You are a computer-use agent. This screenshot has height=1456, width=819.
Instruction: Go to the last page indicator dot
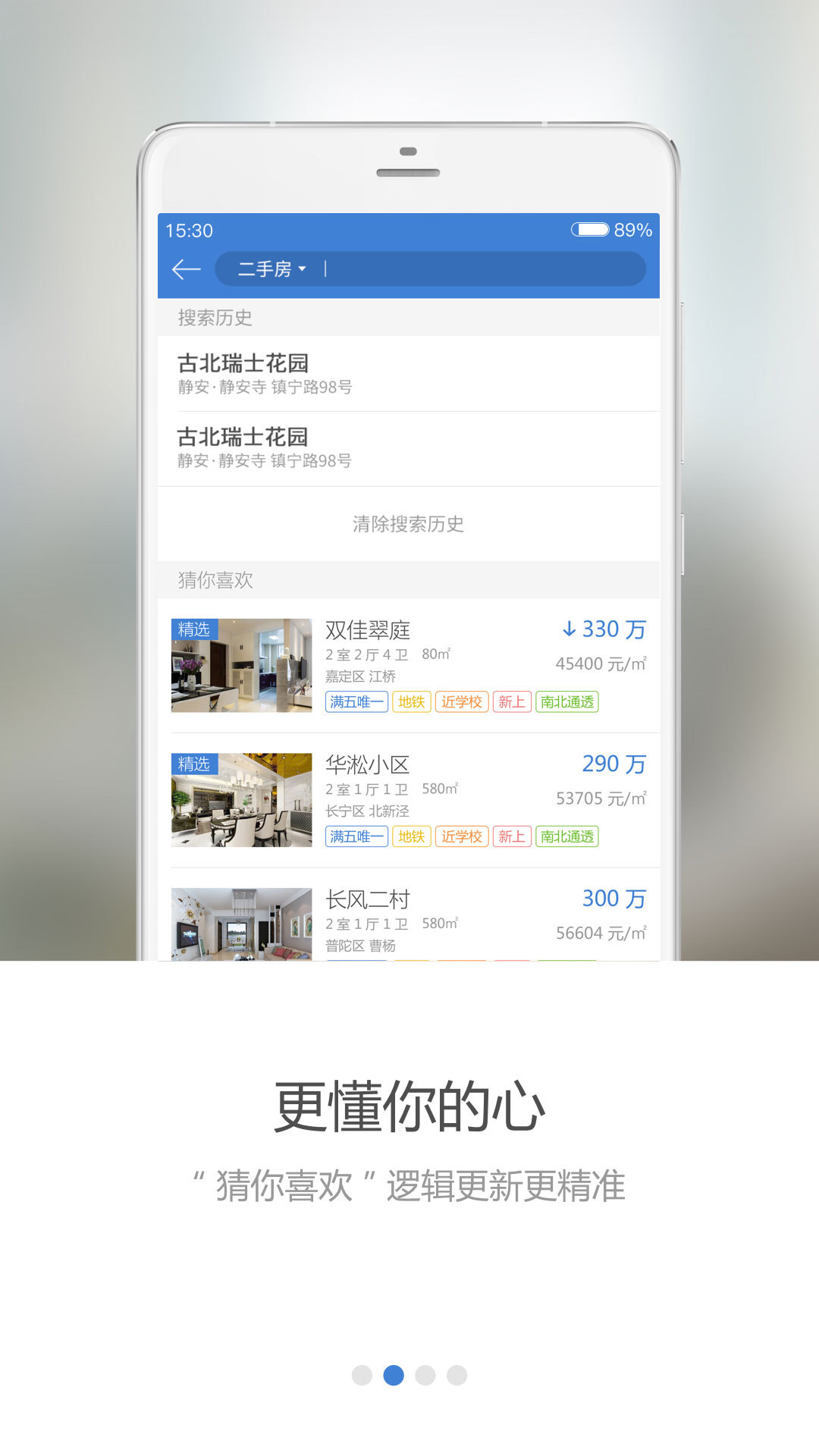[x=457, y=1375]
